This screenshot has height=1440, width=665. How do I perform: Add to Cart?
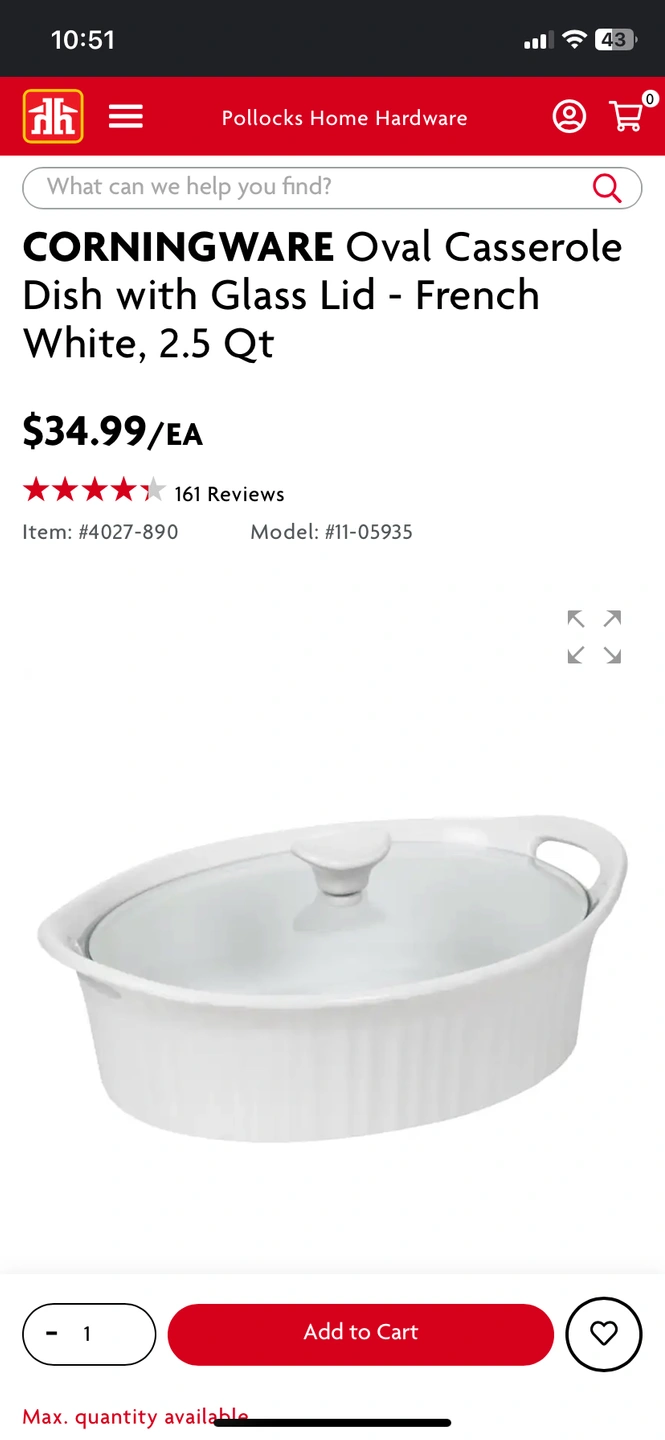(360, 1333)
